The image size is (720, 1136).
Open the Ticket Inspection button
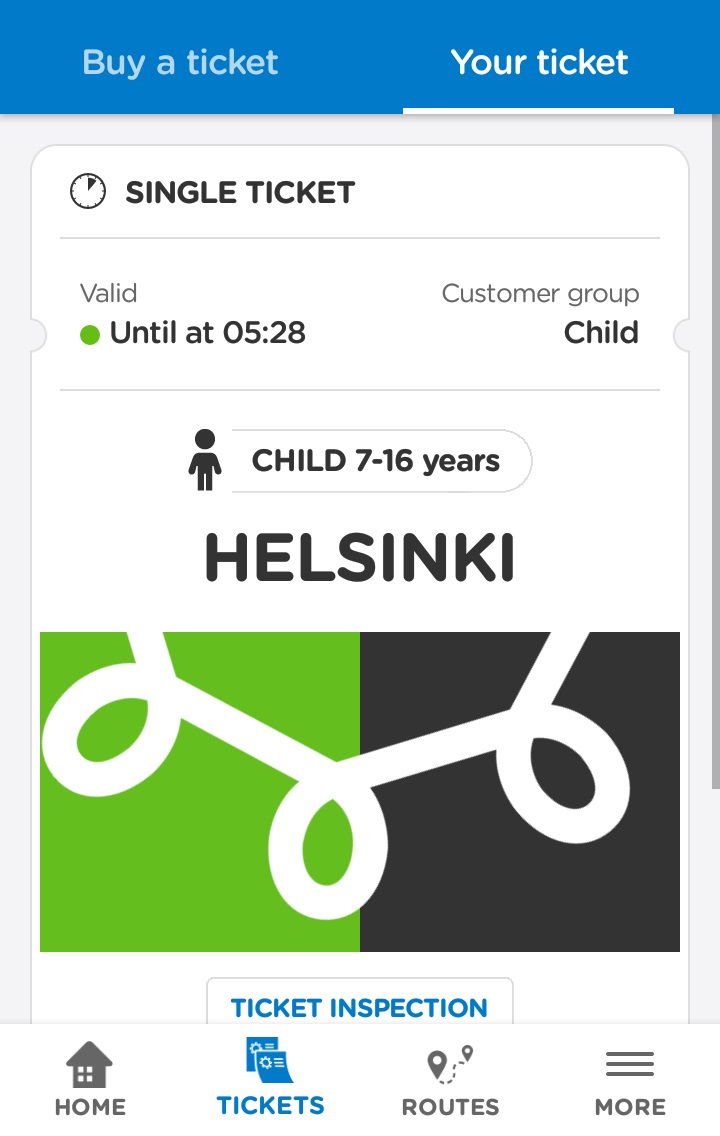(x=359, y=1003)
